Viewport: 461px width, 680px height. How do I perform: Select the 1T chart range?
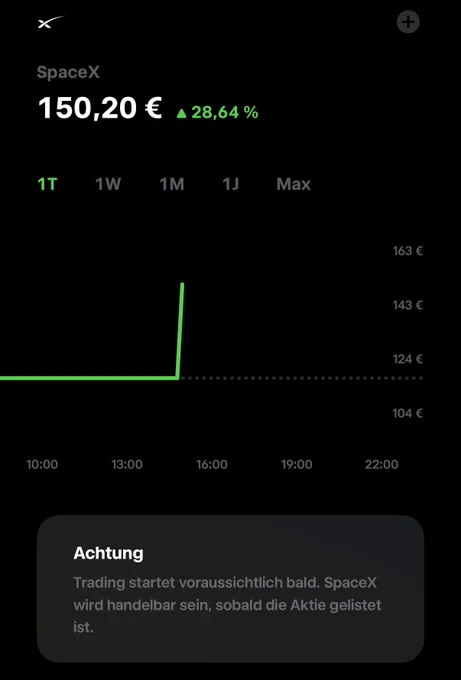[47, 184]
